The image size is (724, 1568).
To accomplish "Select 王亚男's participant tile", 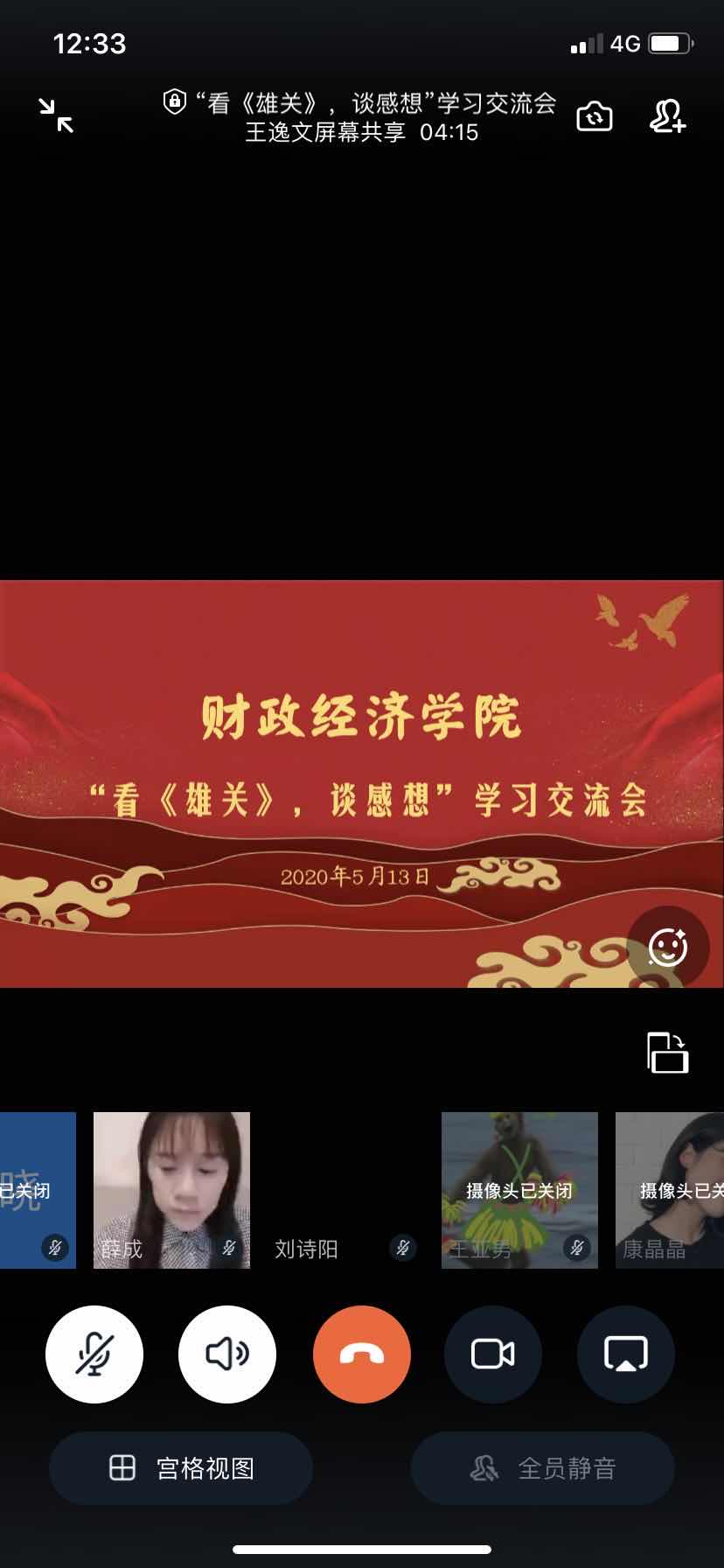I will point(519,1190).
